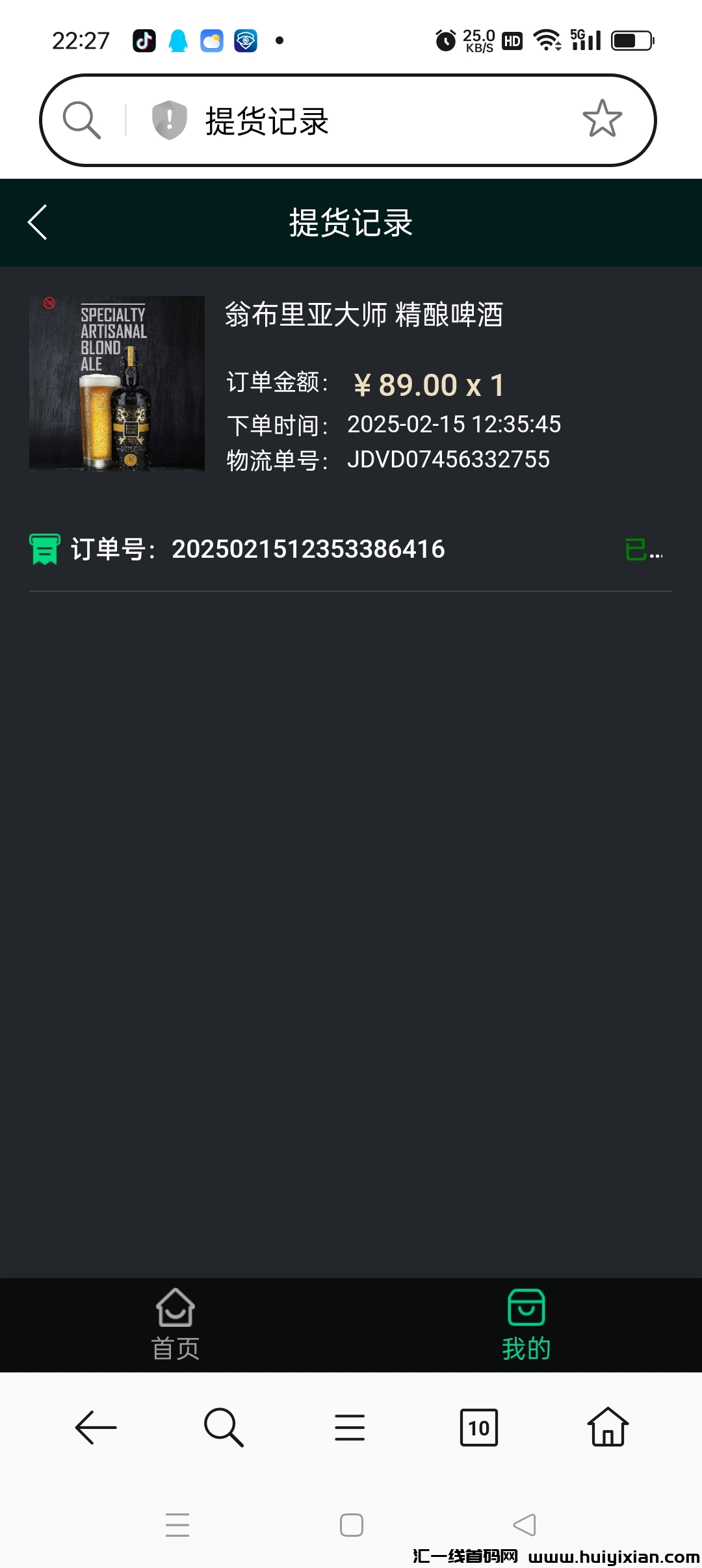
Task: Tap order number 2025021512353386416
Action: [309, 549]
